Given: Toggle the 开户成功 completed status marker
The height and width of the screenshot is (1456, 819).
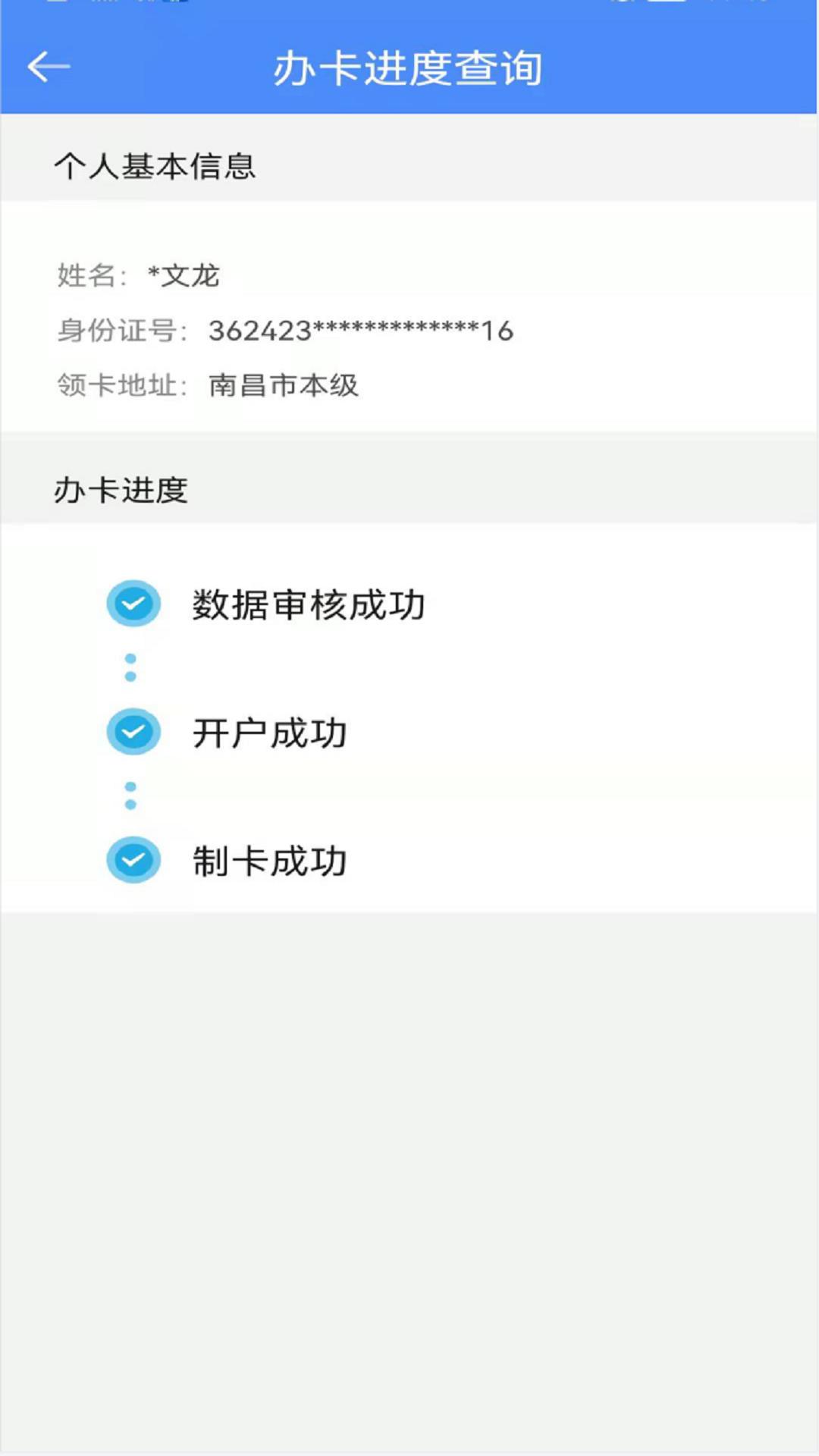Looking at the screenshot, I should pos(133,732).
